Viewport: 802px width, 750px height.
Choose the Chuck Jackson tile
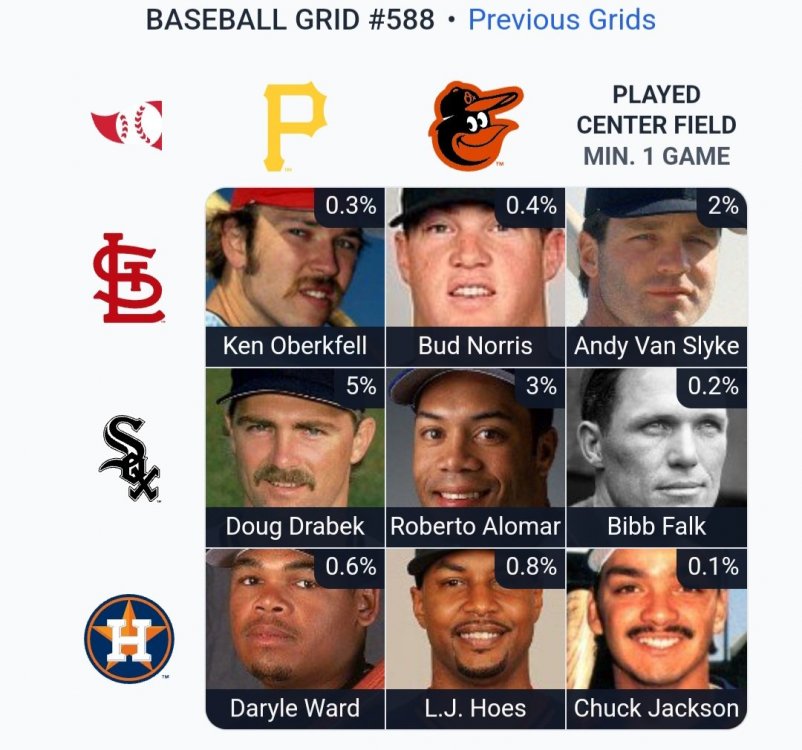(x=656, y=638)
